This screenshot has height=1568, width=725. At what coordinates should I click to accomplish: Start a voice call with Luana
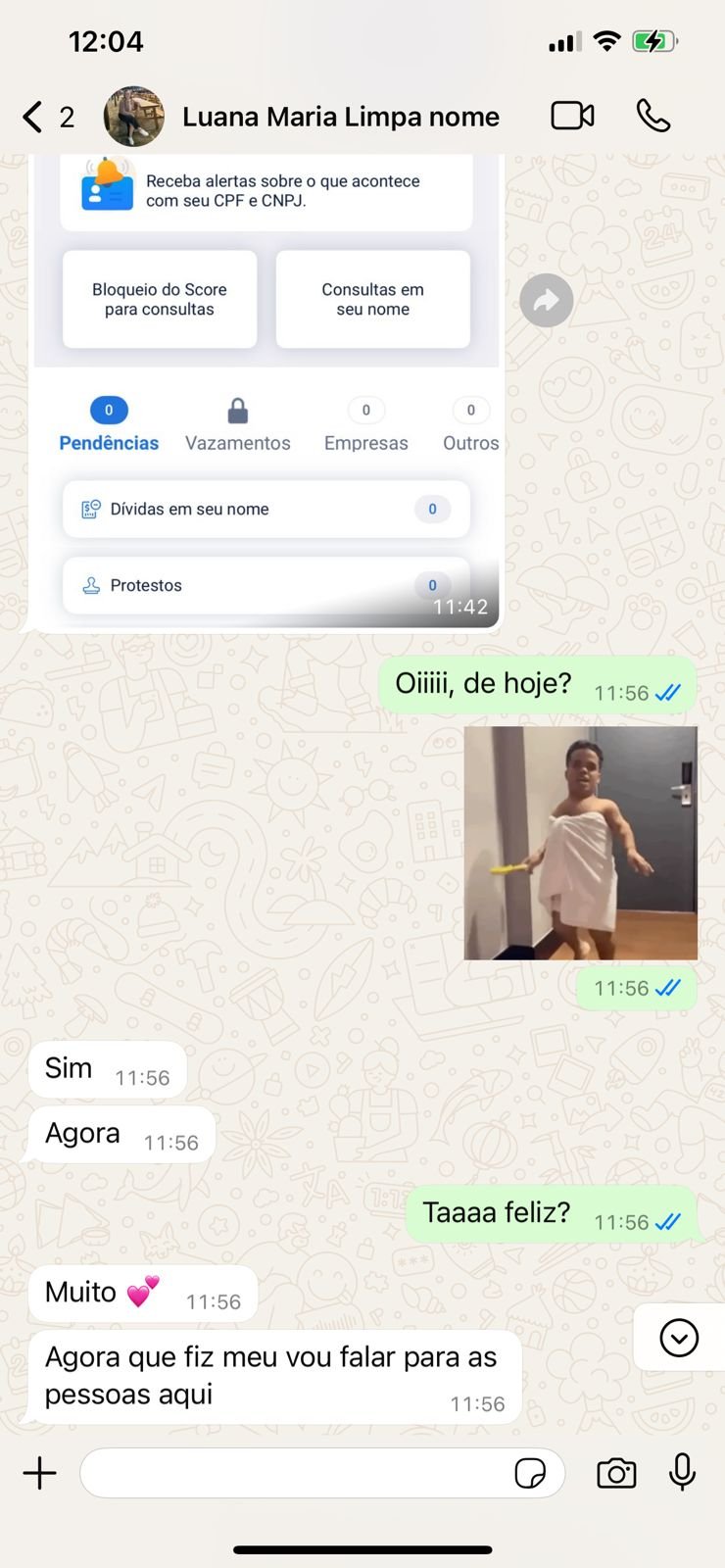pos(652,116)
